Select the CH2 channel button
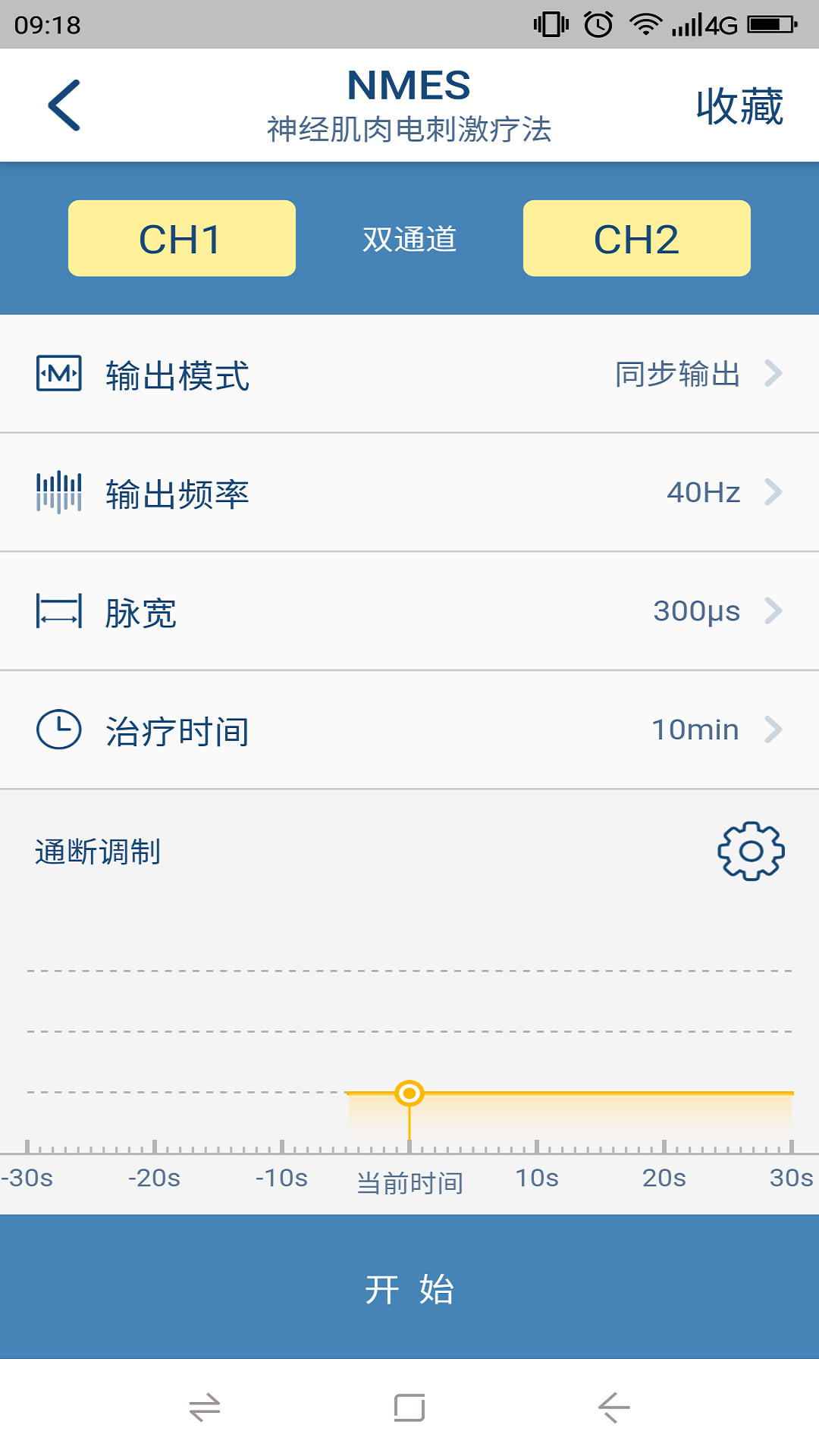This screenshot has width=819, height=1456. 637,239
